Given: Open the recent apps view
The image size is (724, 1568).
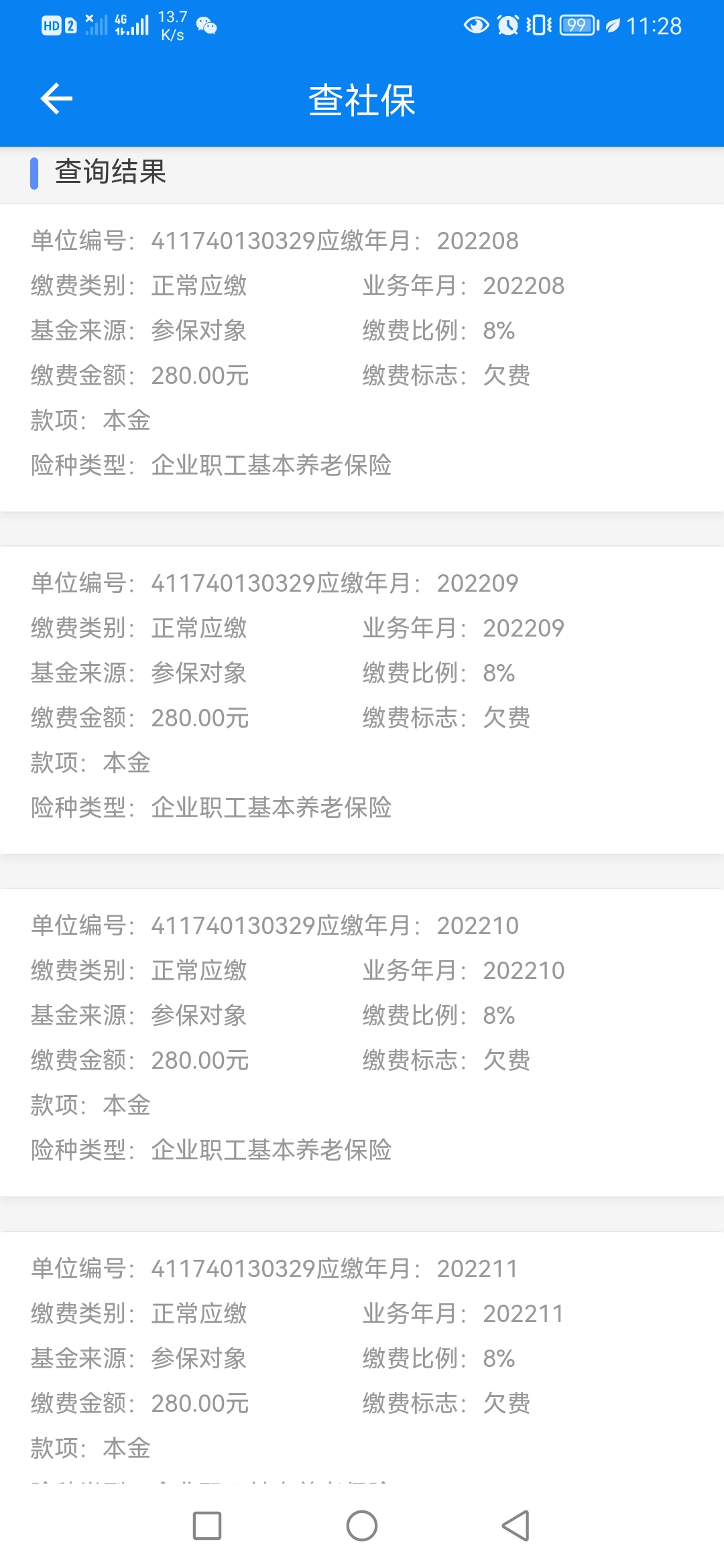Looking at the screenshot, I should click(207, 1526).
